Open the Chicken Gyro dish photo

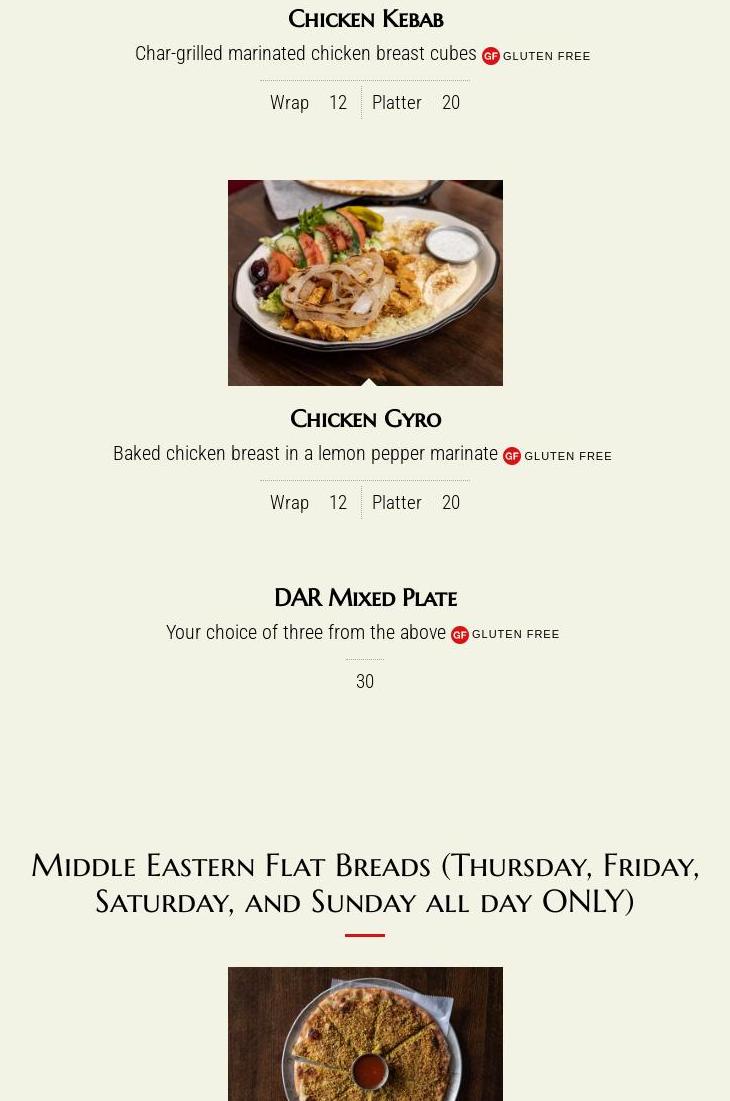(365, 283)
